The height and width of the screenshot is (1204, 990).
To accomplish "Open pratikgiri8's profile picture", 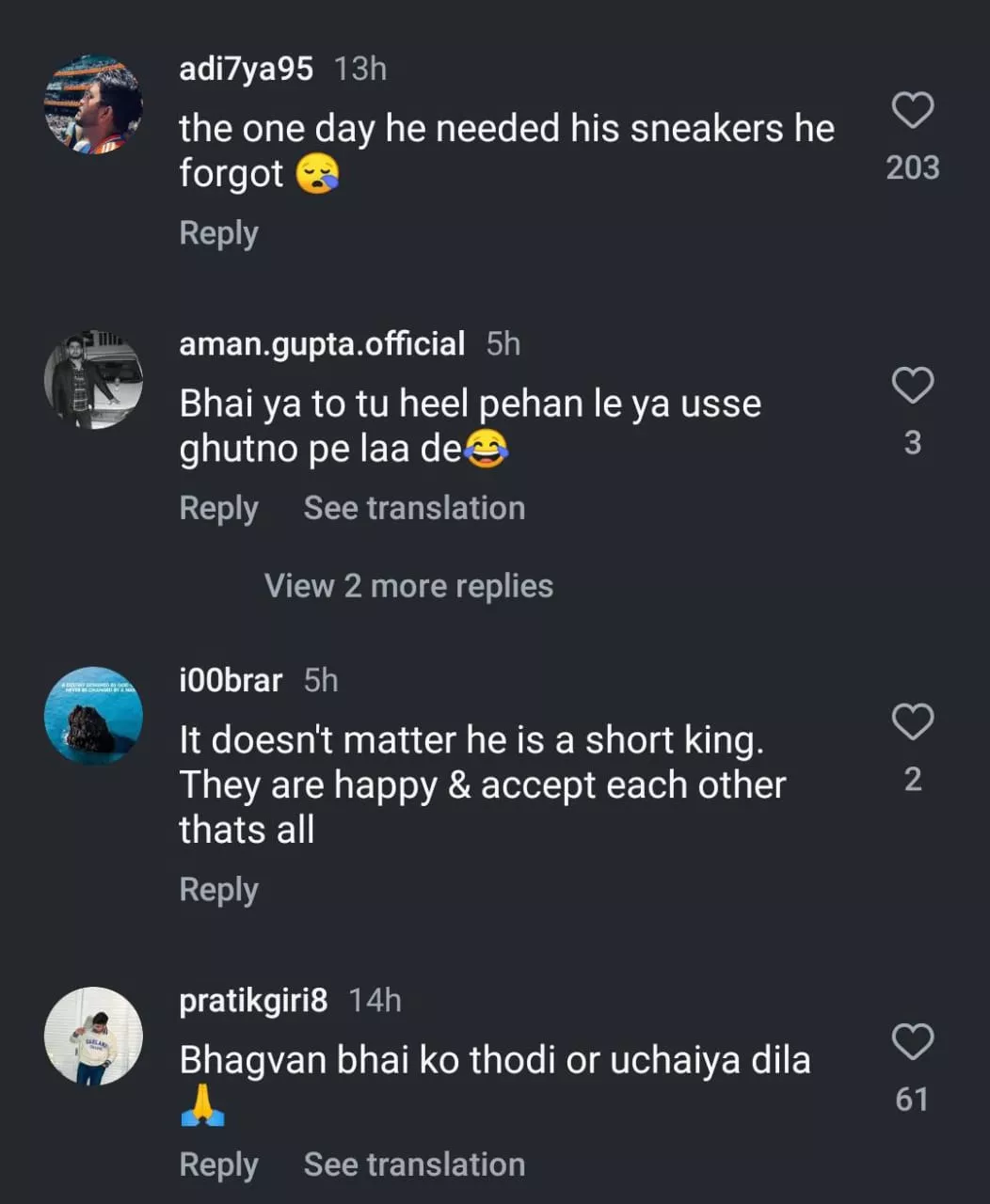I will pos(93,1036).
